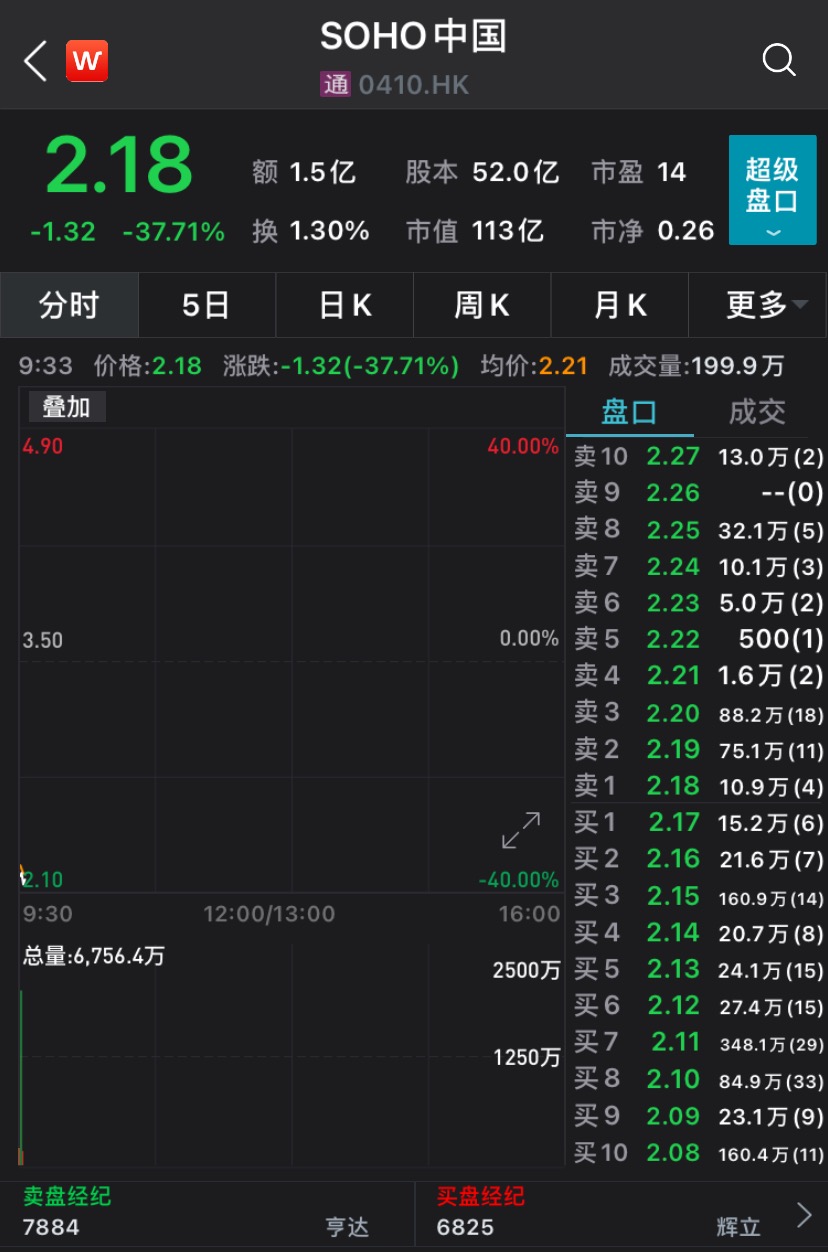Open the 更多 chart options dropdown

click(766, 305)
